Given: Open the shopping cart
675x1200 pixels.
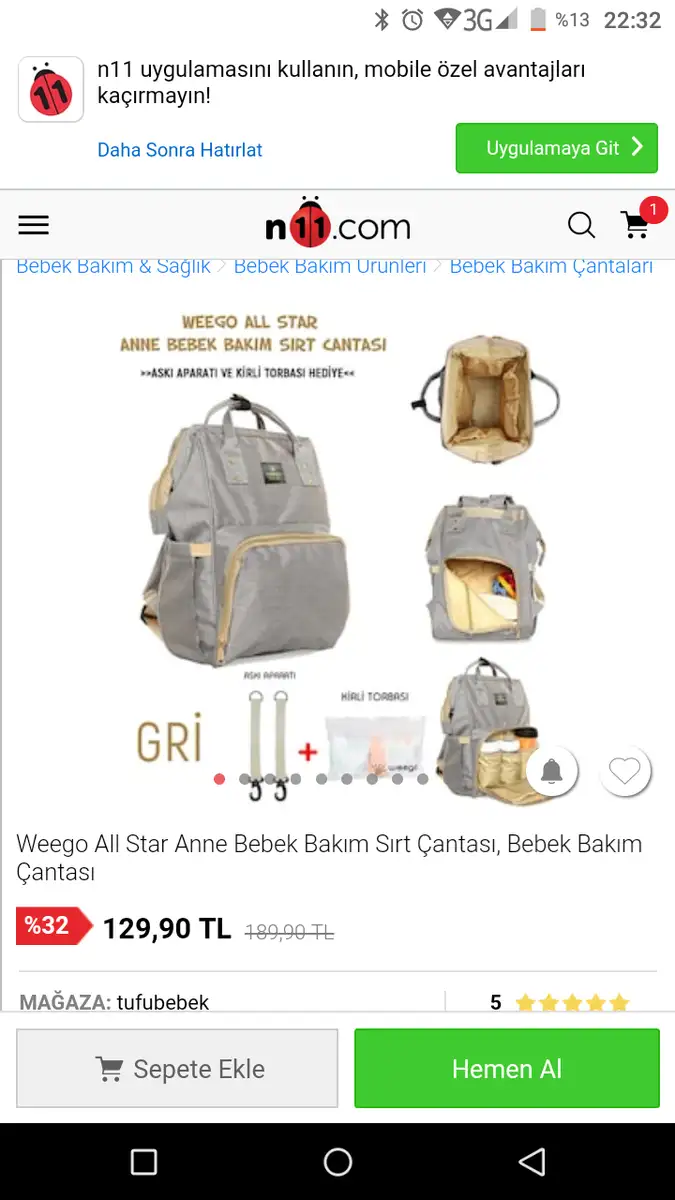Looking at the screenshot, I should click(636, 224).
